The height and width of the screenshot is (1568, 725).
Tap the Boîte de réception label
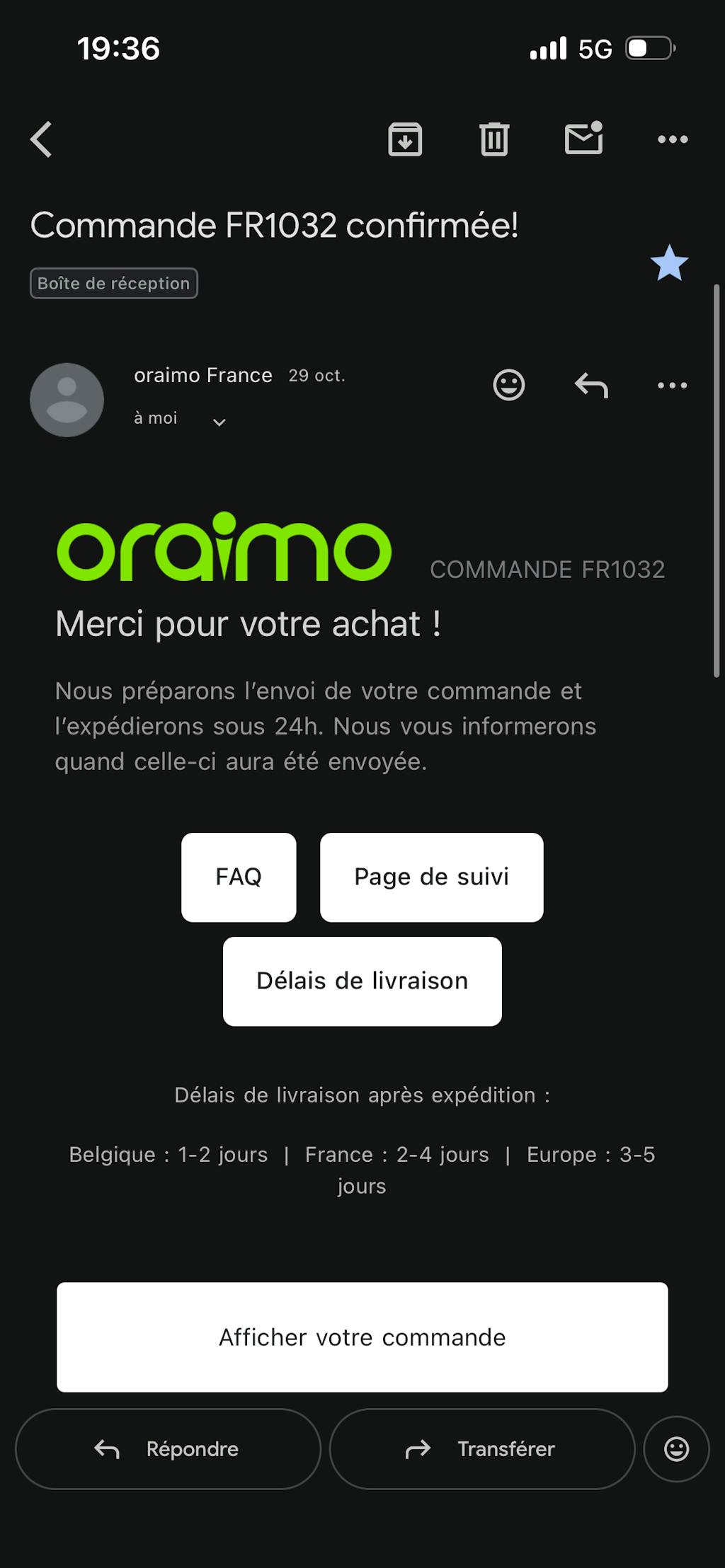click(x=114, y=284)
